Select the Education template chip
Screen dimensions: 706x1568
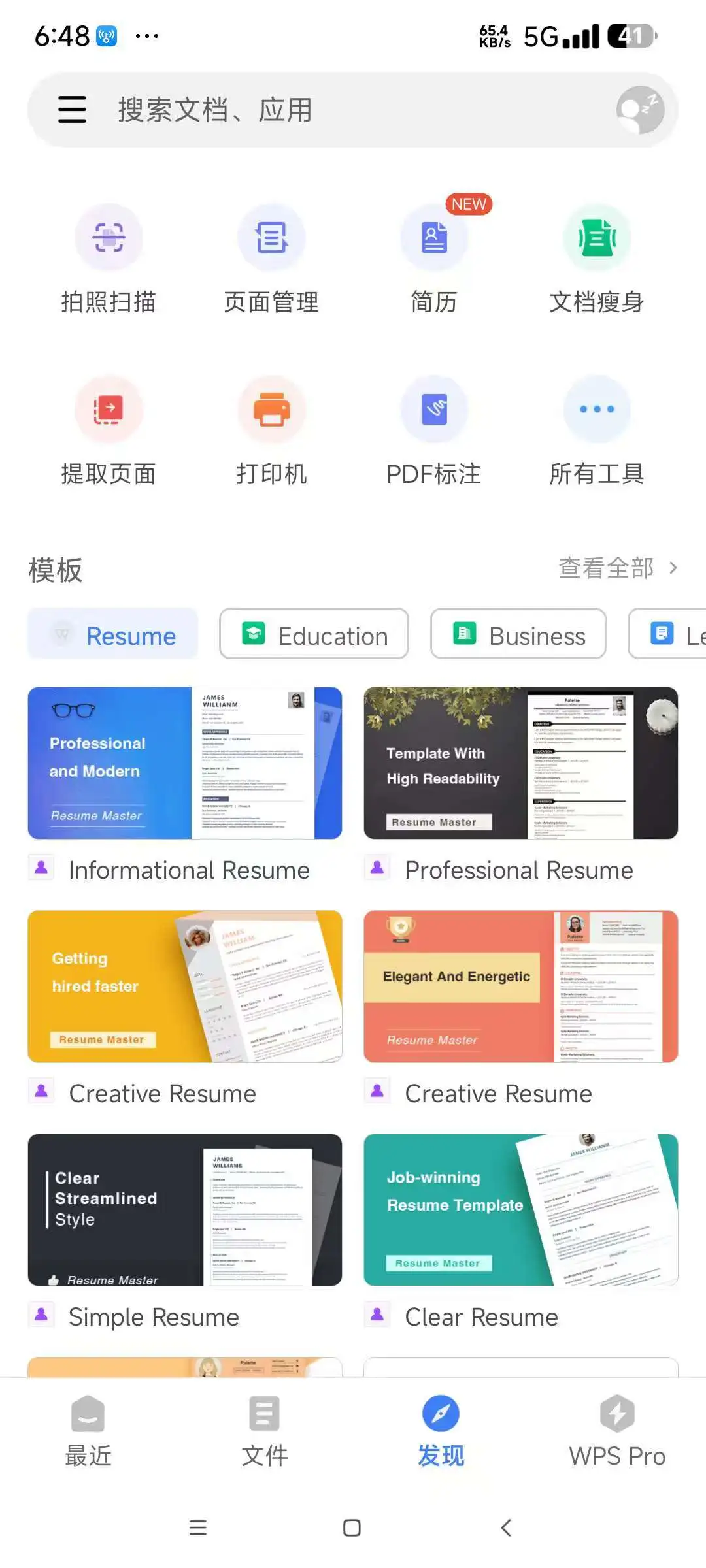pos(314,634)
